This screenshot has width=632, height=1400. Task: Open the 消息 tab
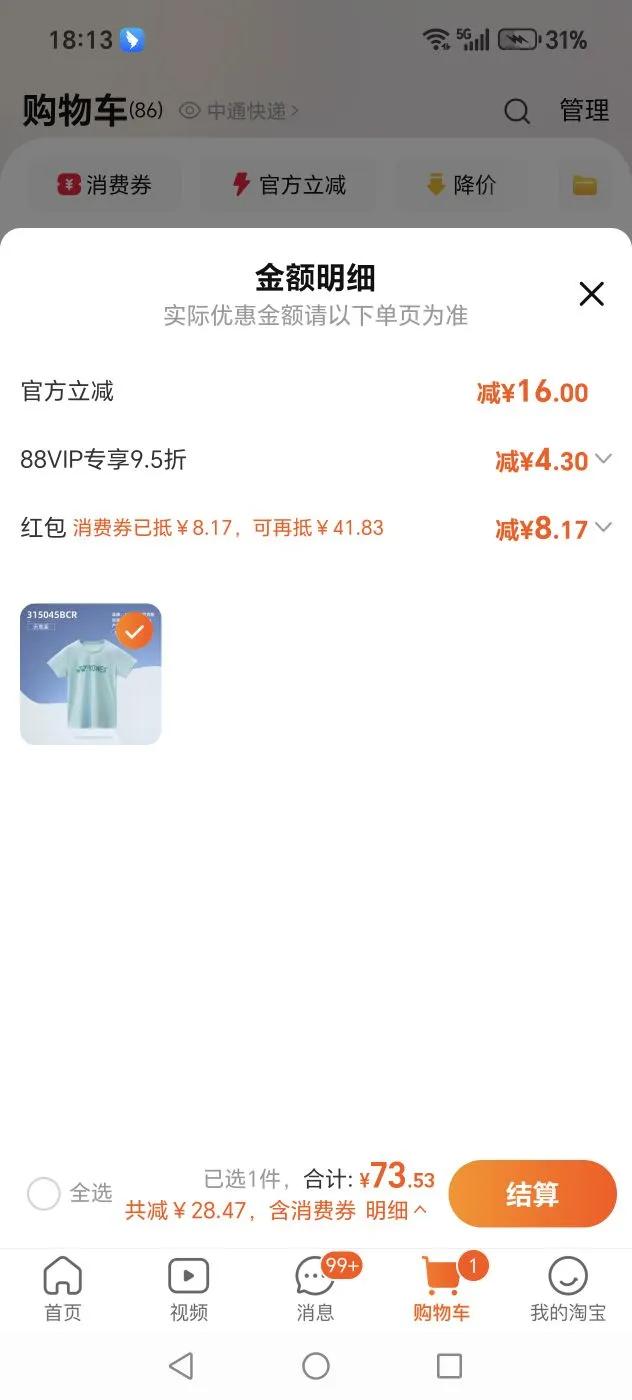pyautogui.click(x=315, y=1289)
